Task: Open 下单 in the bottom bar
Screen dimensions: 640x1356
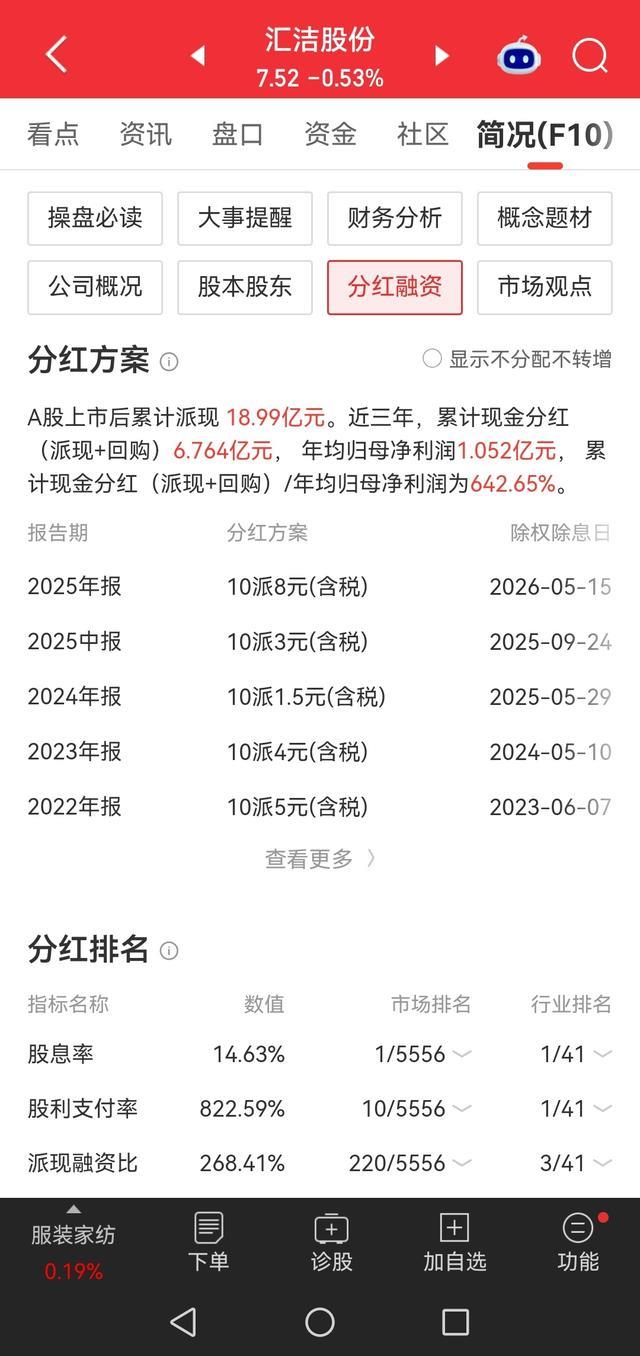Action: click(x=208, y=1242)
